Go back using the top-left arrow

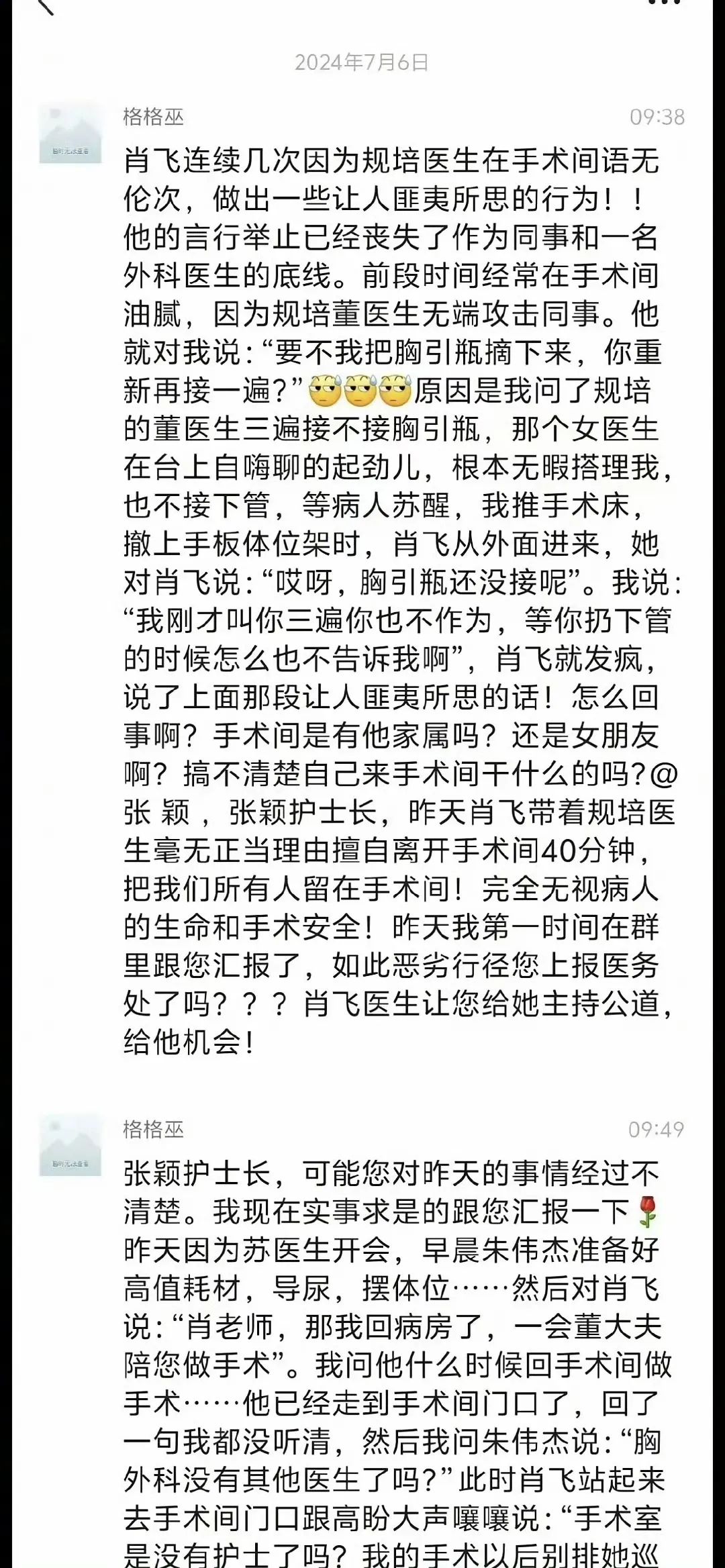[x=46, y=7]
